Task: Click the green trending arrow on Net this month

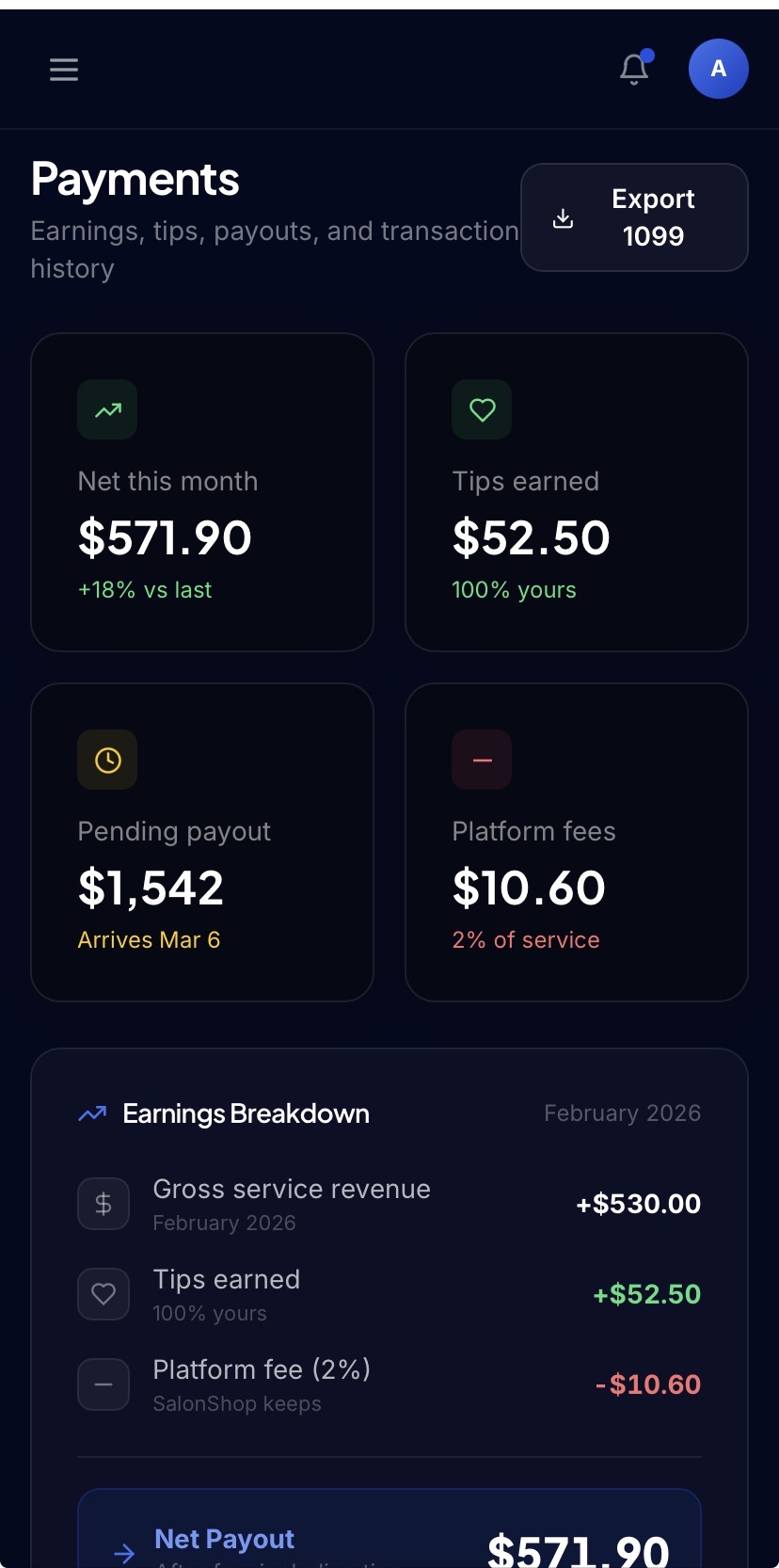Action: 107,409
